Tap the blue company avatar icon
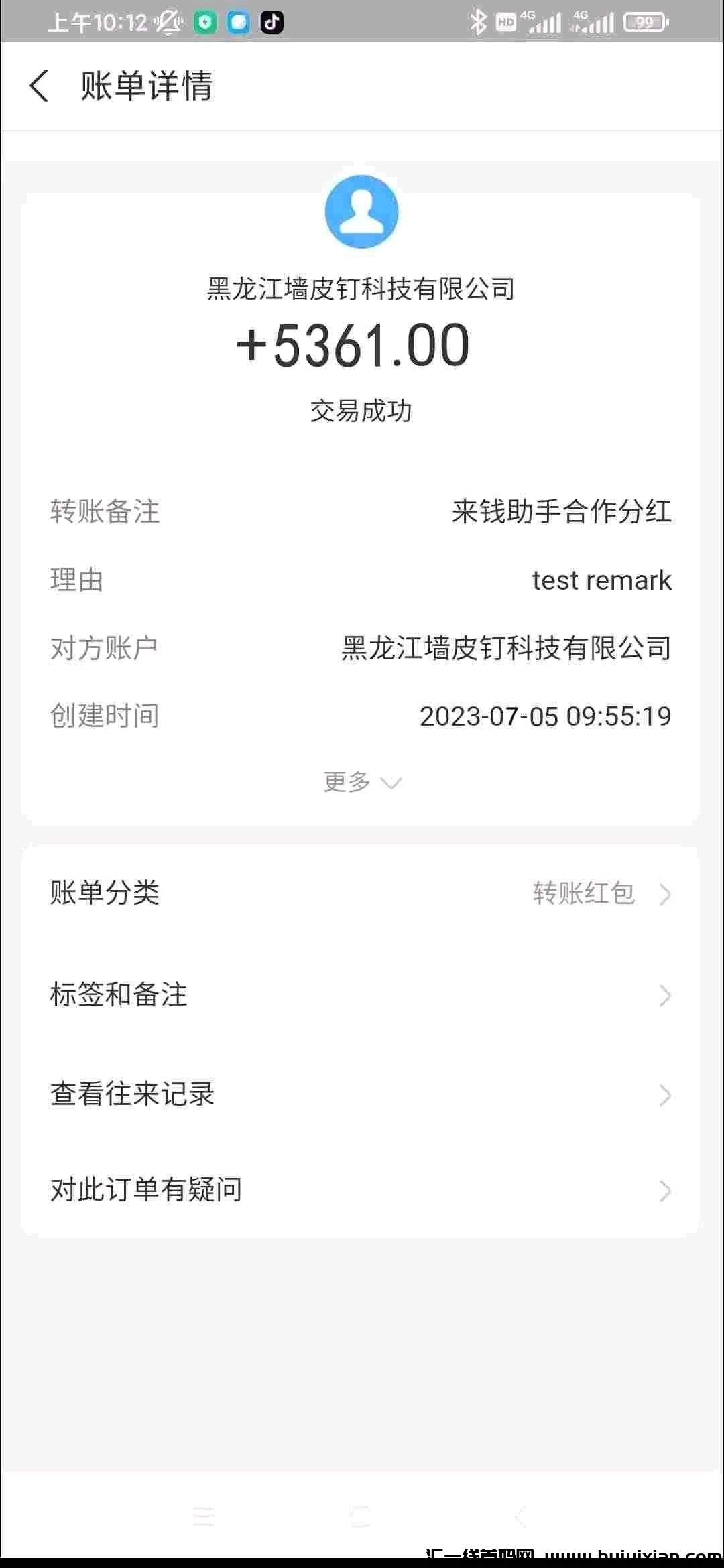This screenshot has width=724, height=1568. [x=362, y=212]
